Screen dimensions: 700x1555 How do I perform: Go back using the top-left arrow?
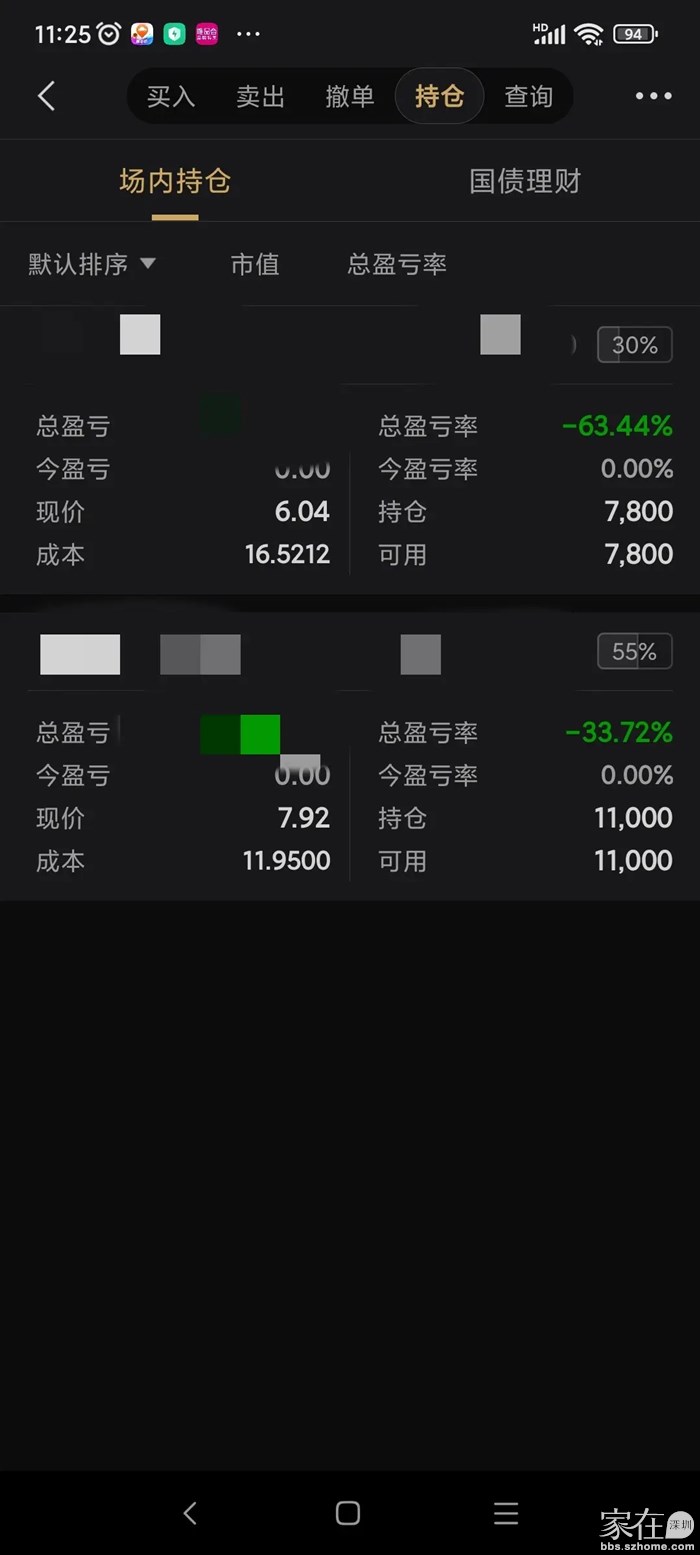(46, 96)
